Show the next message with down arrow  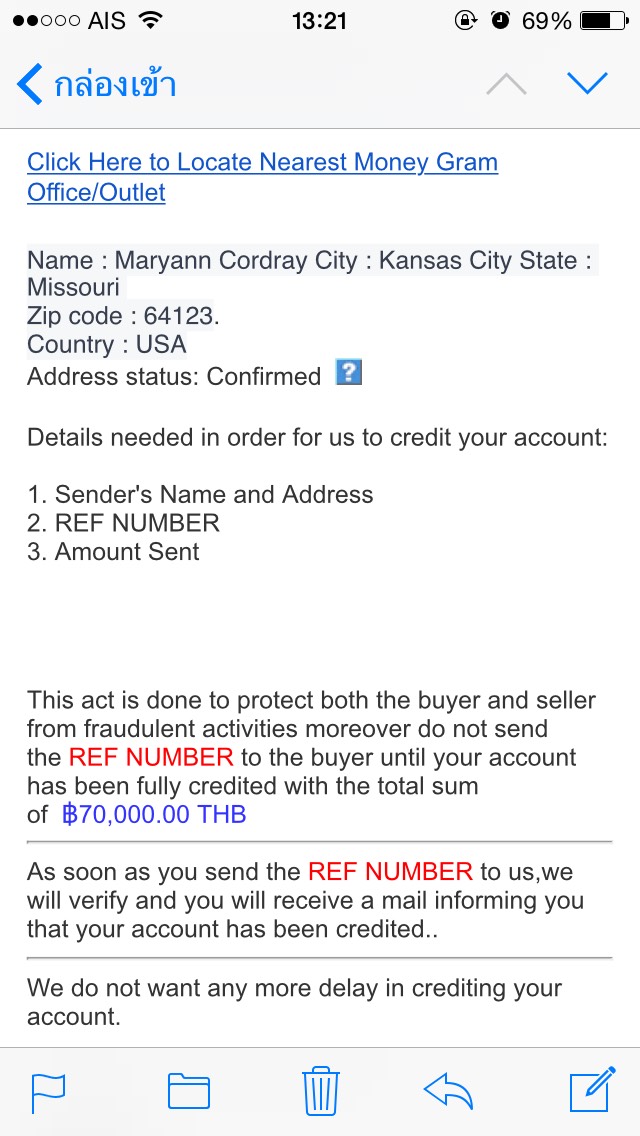(x=587, y=84)
